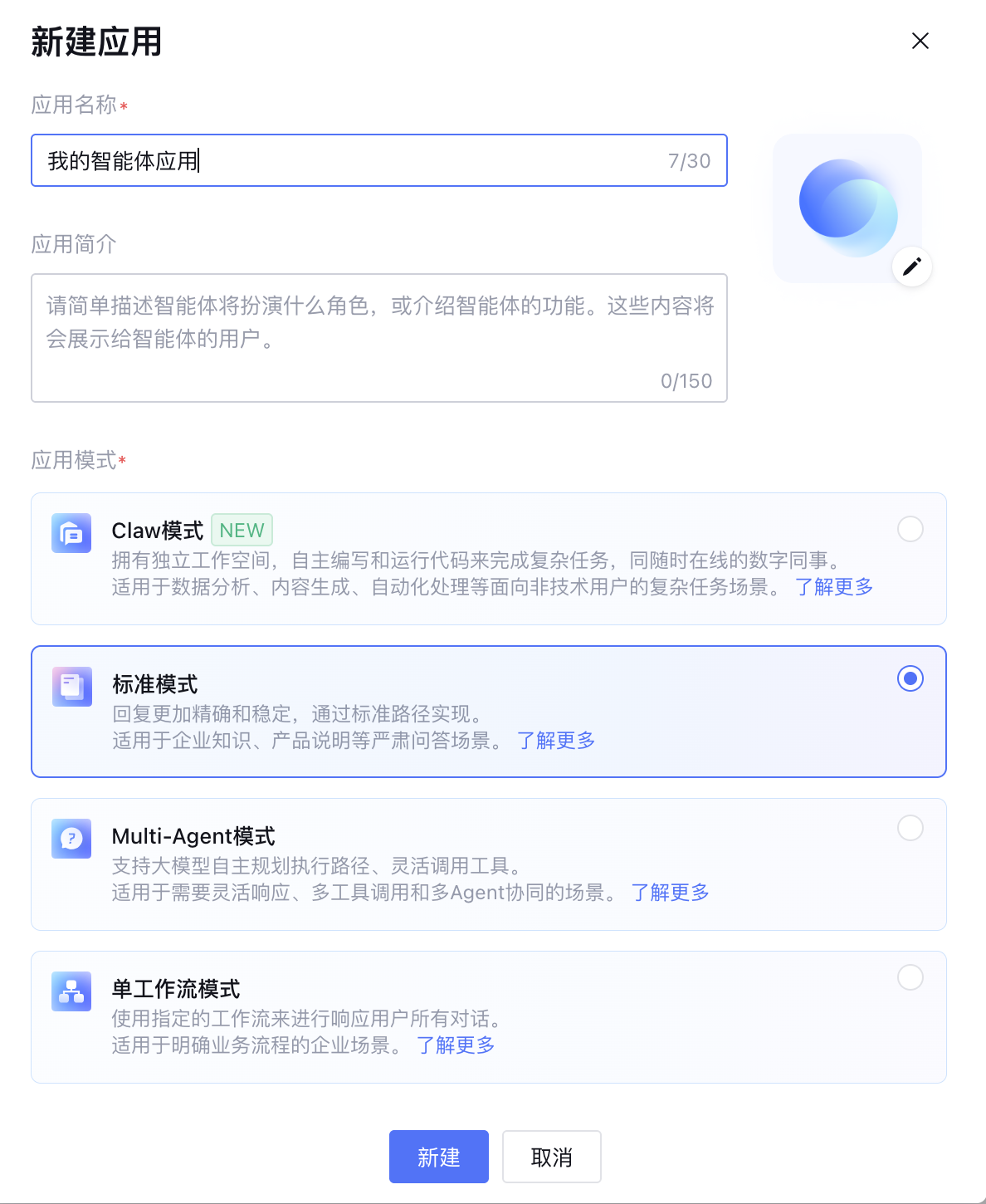The image size is (986, 1204).
Task: Select the Claw模式 radio button
Action: click(x=910, y=529)
